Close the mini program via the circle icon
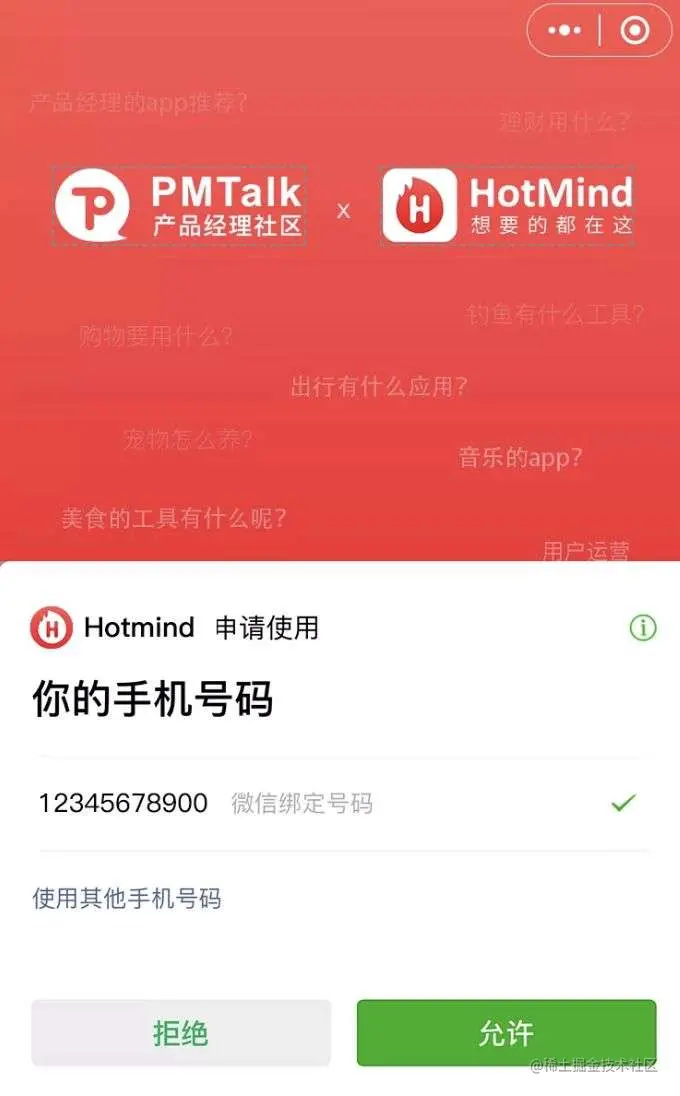The image size is (680, 1096). coord(635,31)
